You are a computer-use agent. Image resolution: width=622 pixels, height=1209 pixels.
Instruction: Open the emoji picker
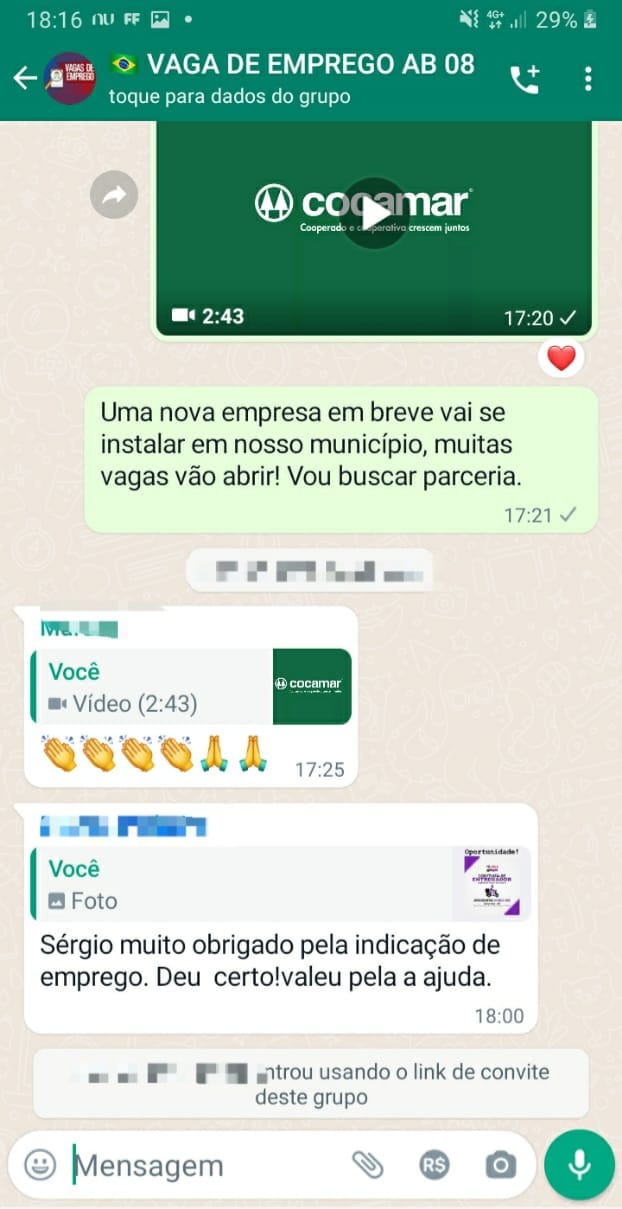[x=40, y=1164]
